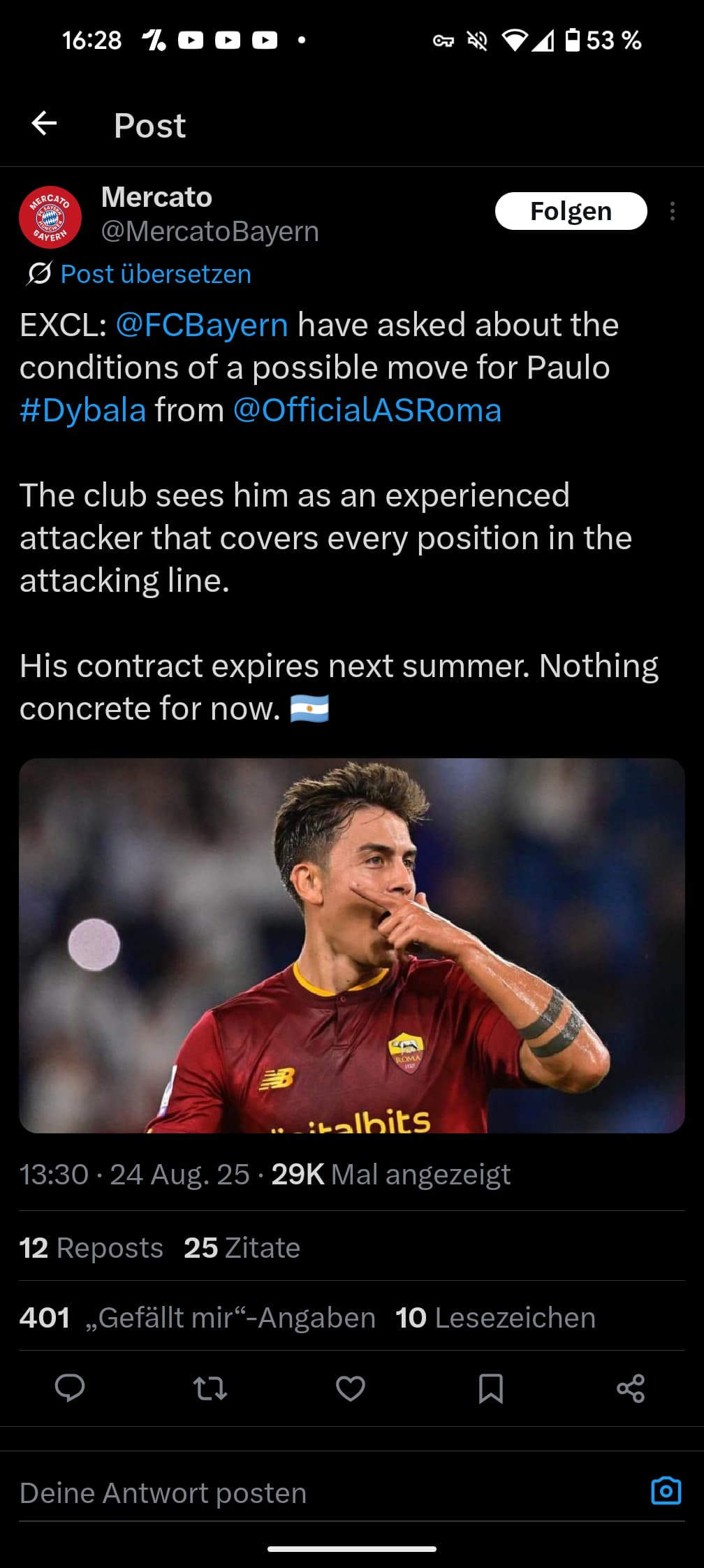The height and width of the screenshot is (1568, 704).
Task: Go back using the arrow icon
Action: [x=44, y=124]
